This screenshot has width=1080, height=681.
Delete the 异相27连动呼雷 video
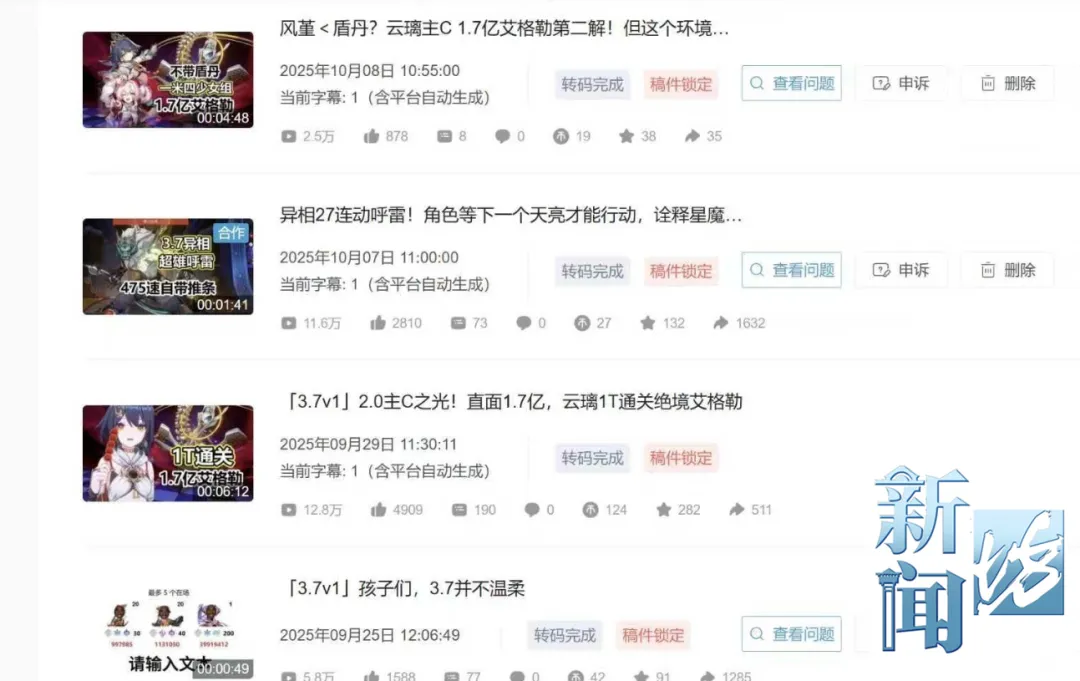[x=1008, y=270]
